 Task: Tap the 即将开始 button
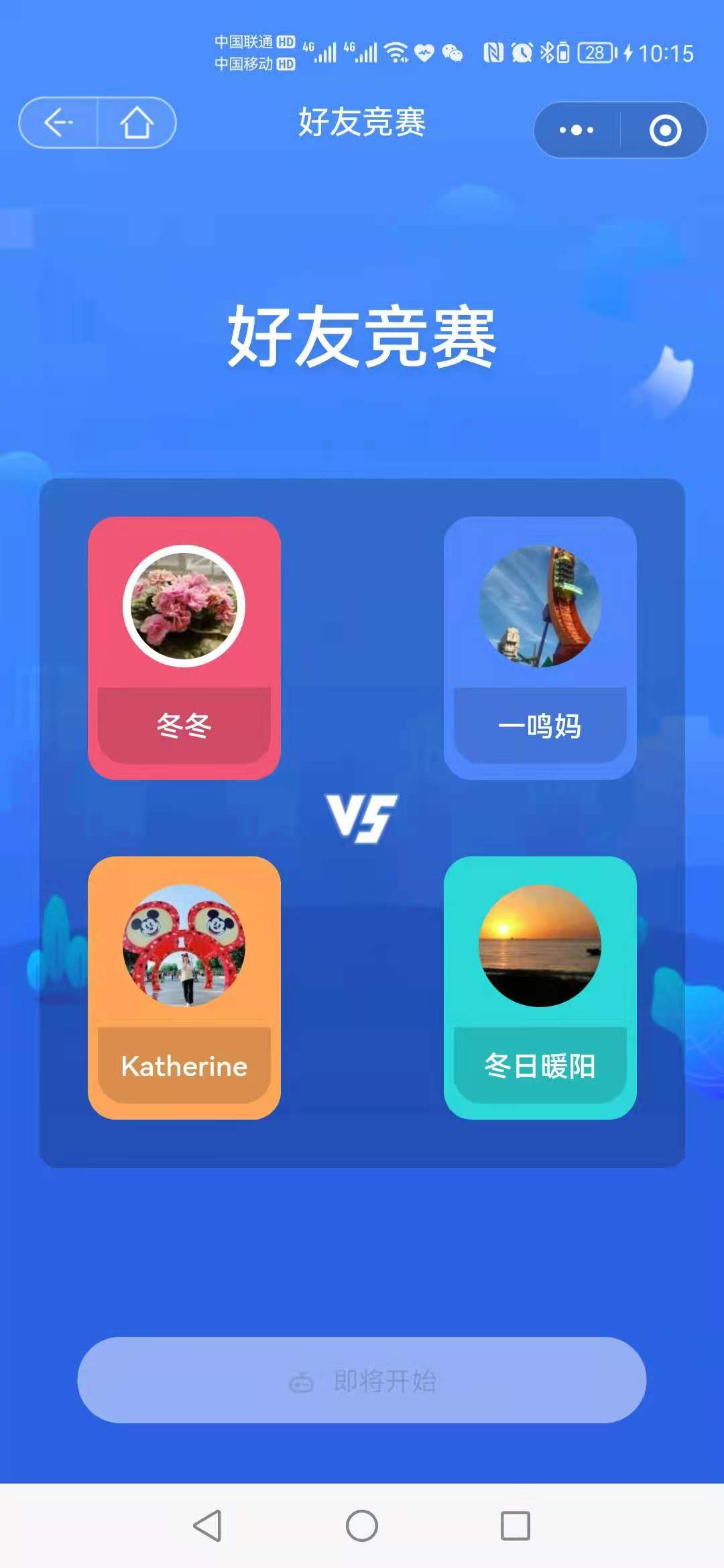[362, 1380]
